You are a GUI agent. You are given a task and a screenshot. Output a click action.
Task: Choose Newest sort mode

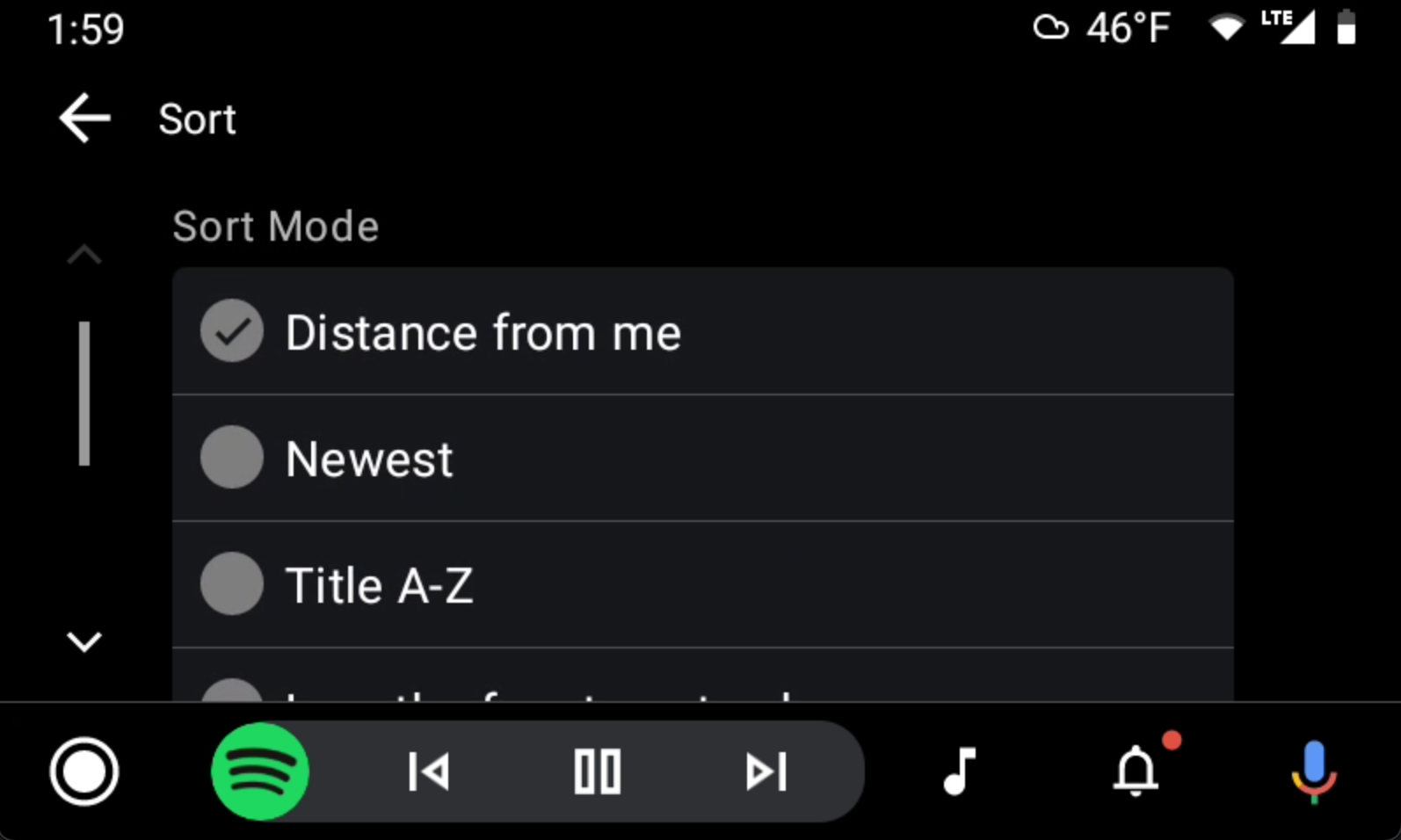point(702,459)
